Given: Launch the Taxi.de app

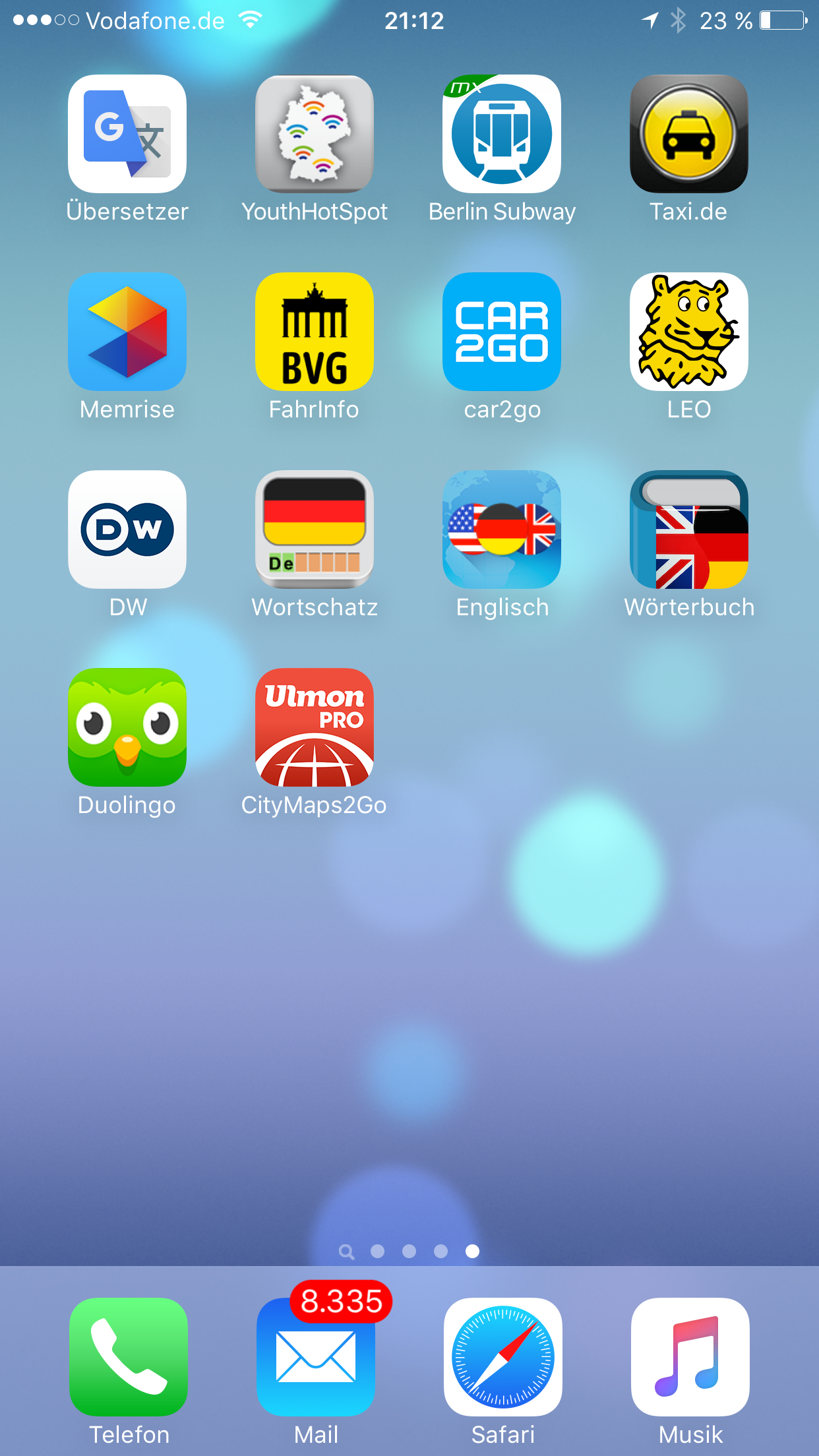Looking at the screenshot, I should pyautogui.click(x=689, y=134).
